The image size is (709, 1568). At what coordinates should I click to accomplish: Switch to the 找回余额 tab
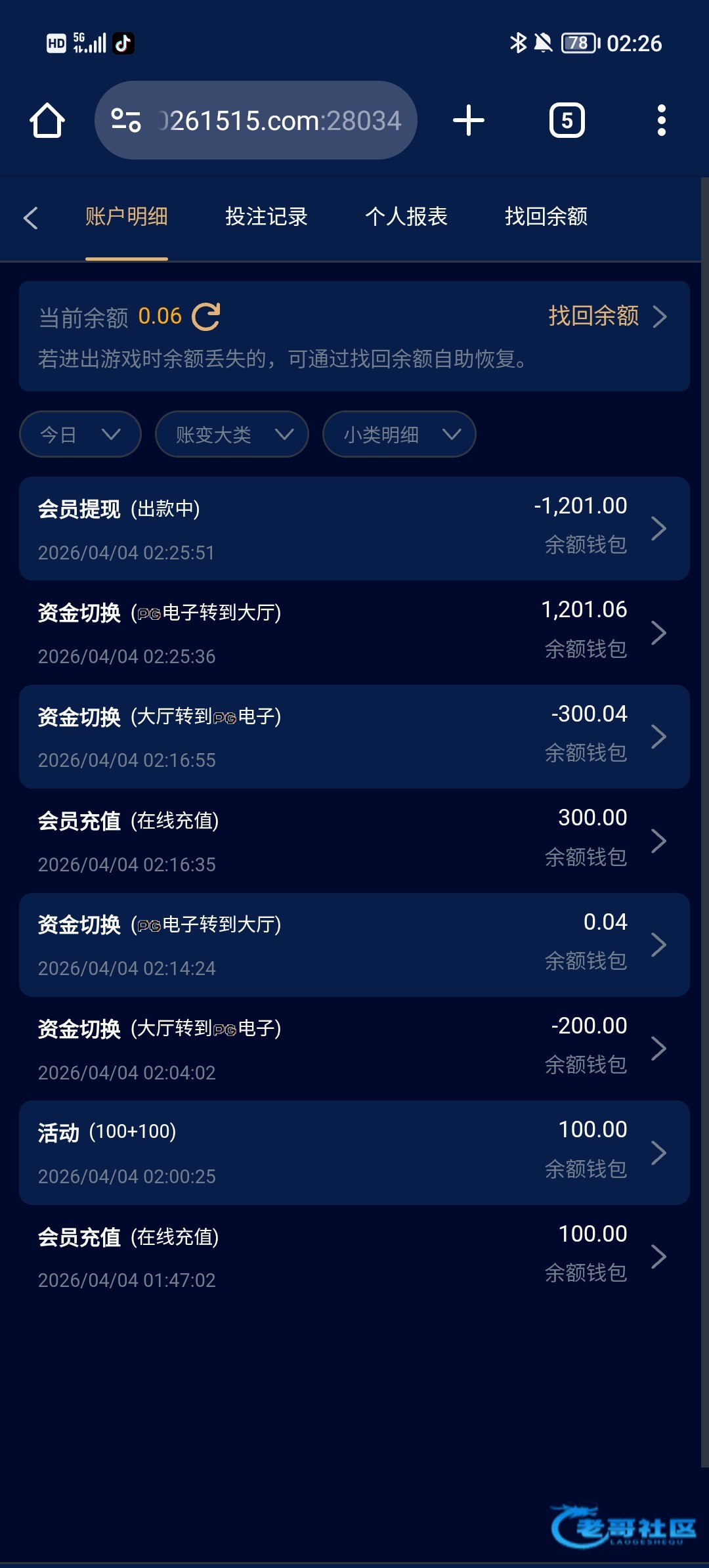546,217
